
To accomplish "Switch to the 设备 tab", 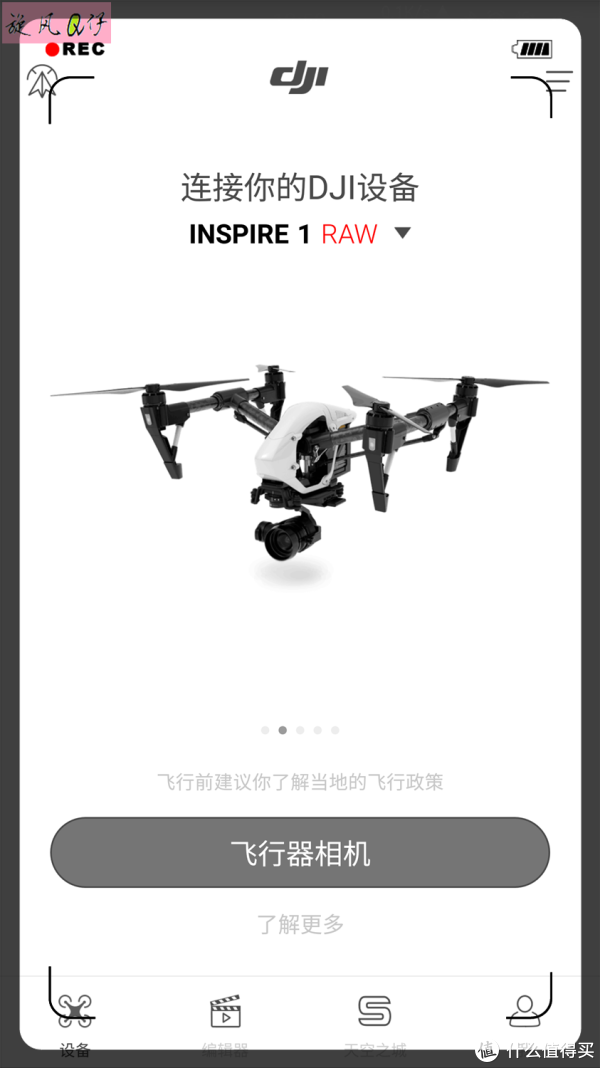I will 75,1024.
